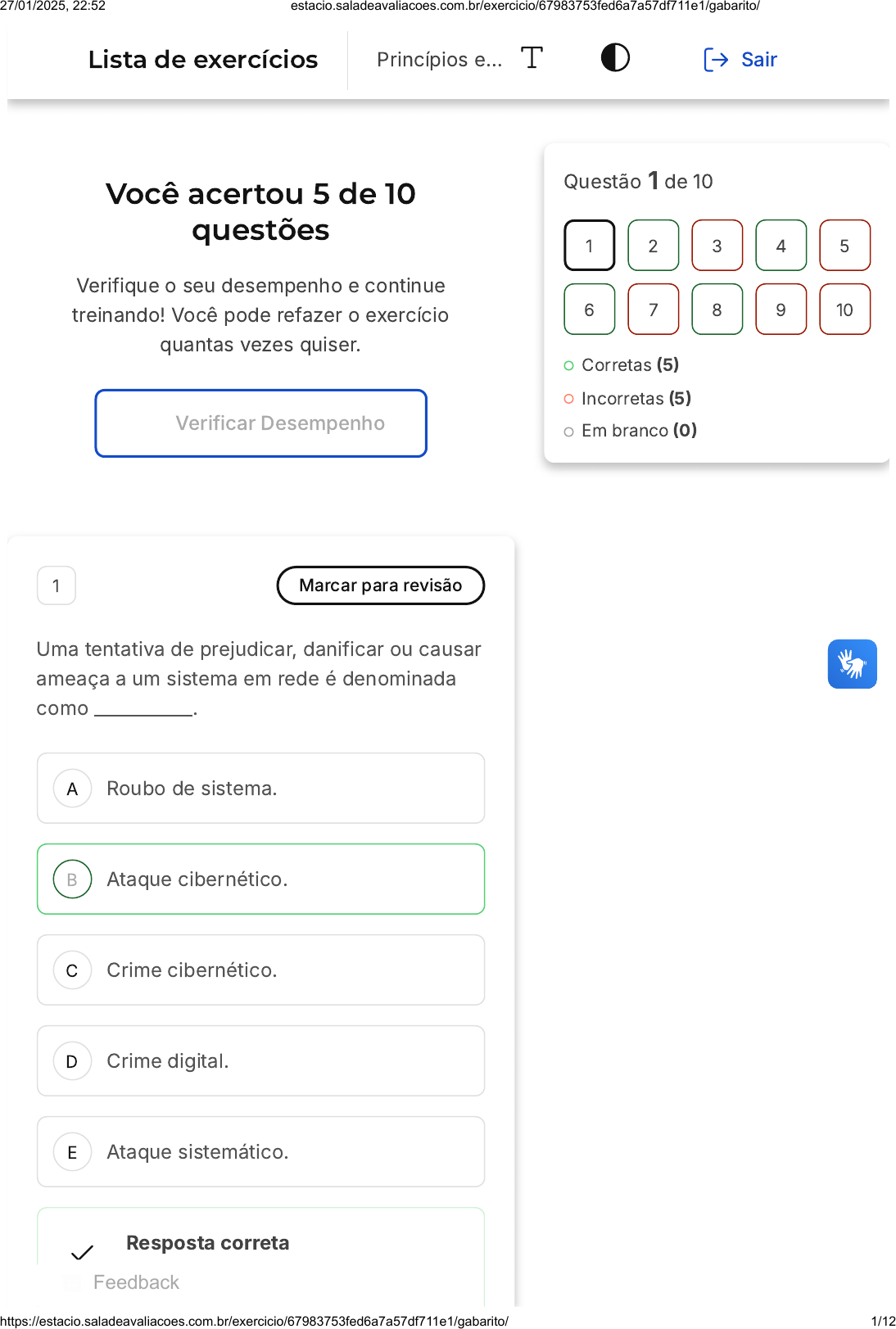Image resolution: width=896 pixels, height=1329 pixels.
Task: Tap the Sair logout link
Action: tap(740, 60)
